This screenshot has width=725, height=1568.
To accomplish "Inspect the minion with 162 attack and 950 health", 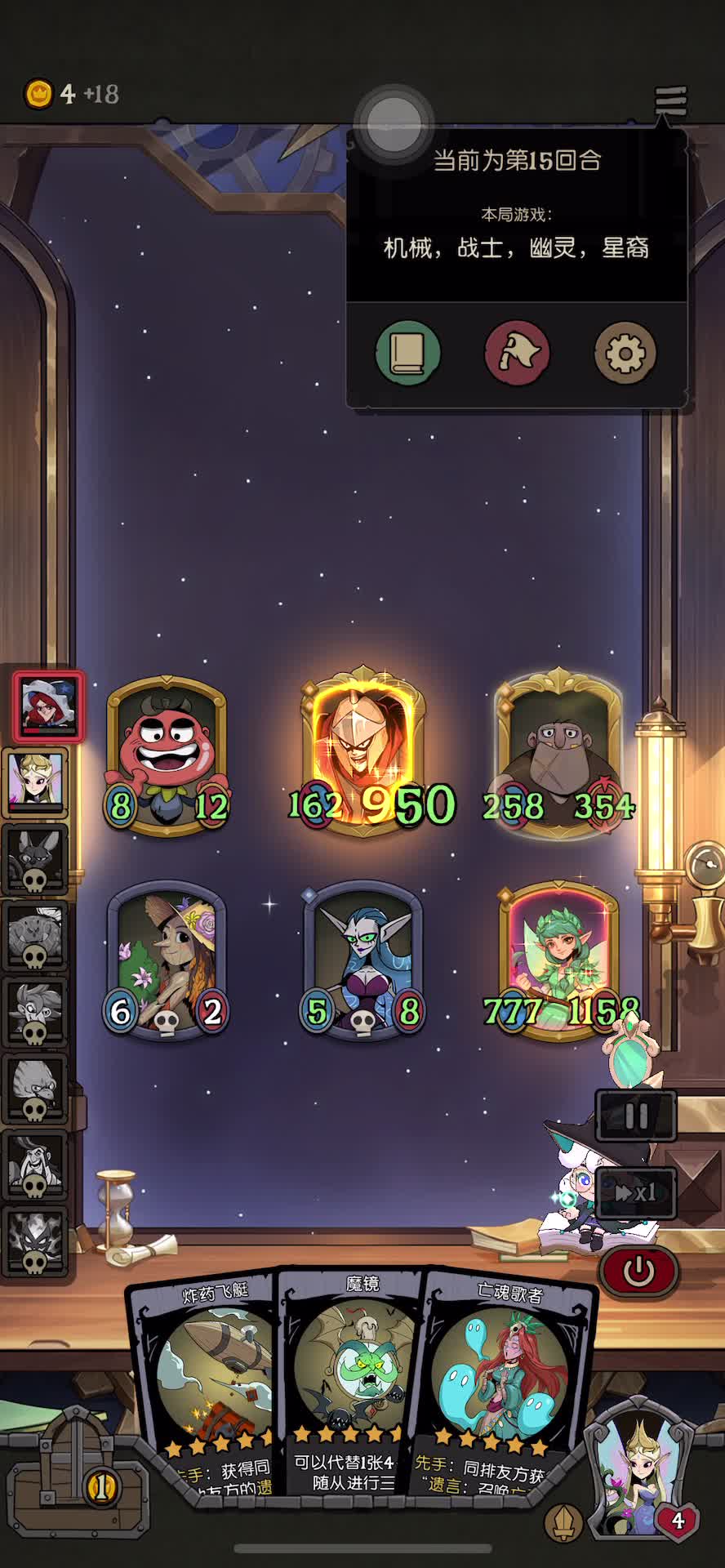I will click(x=362, y=751).
